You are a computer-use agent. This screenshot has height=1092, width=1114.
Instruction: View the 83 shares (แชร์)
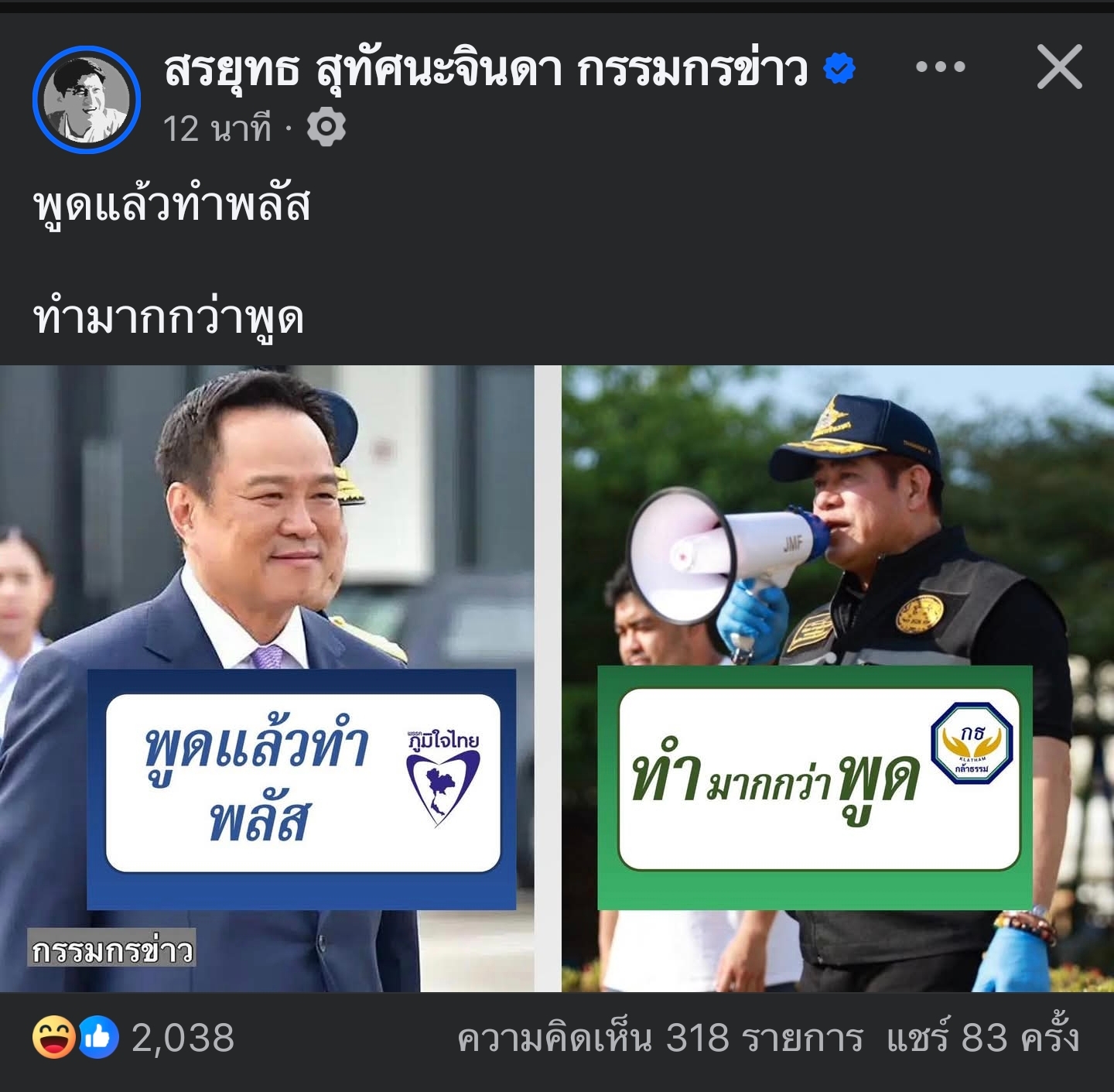[982, 1038]
